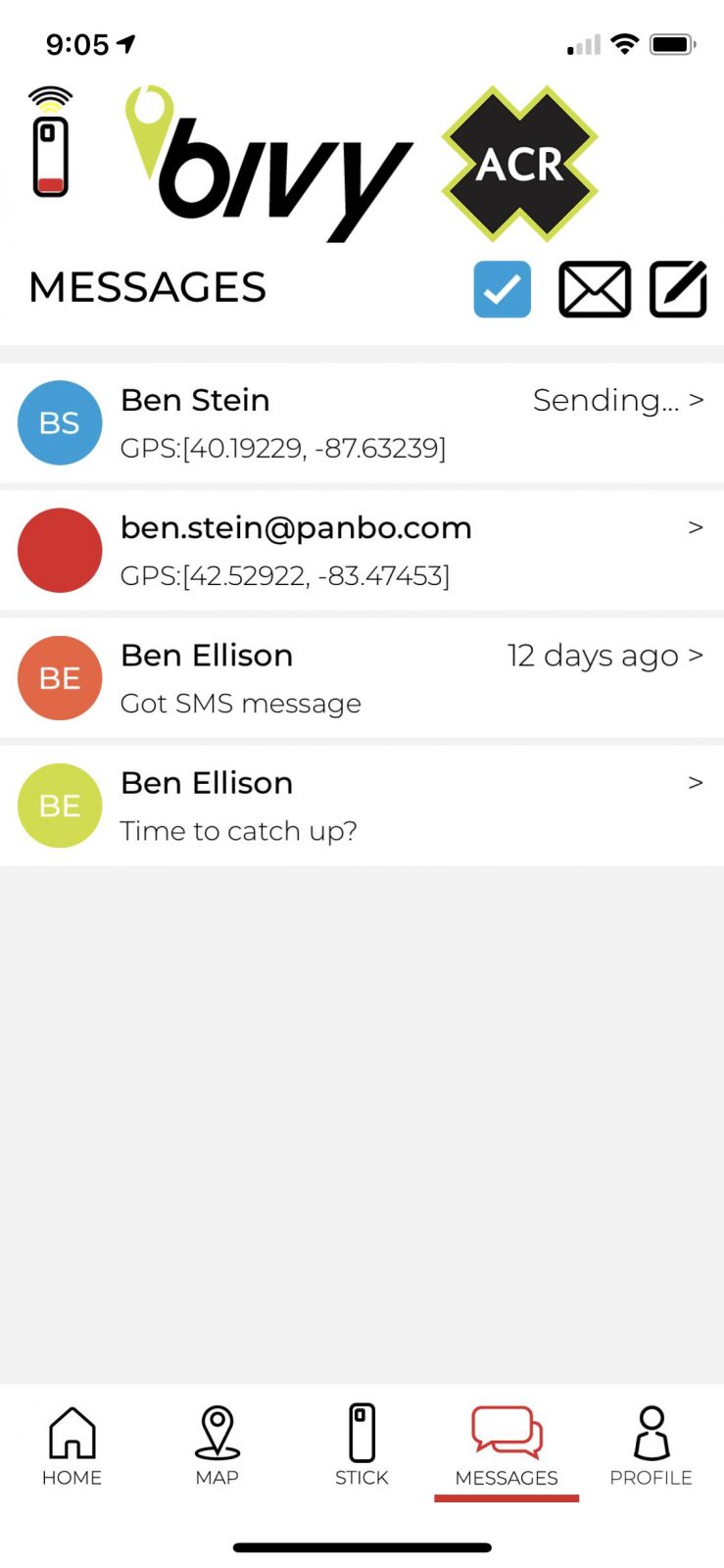Open the Profile tab
This screenshot has height=1568, width=724.
[651, 1446]
